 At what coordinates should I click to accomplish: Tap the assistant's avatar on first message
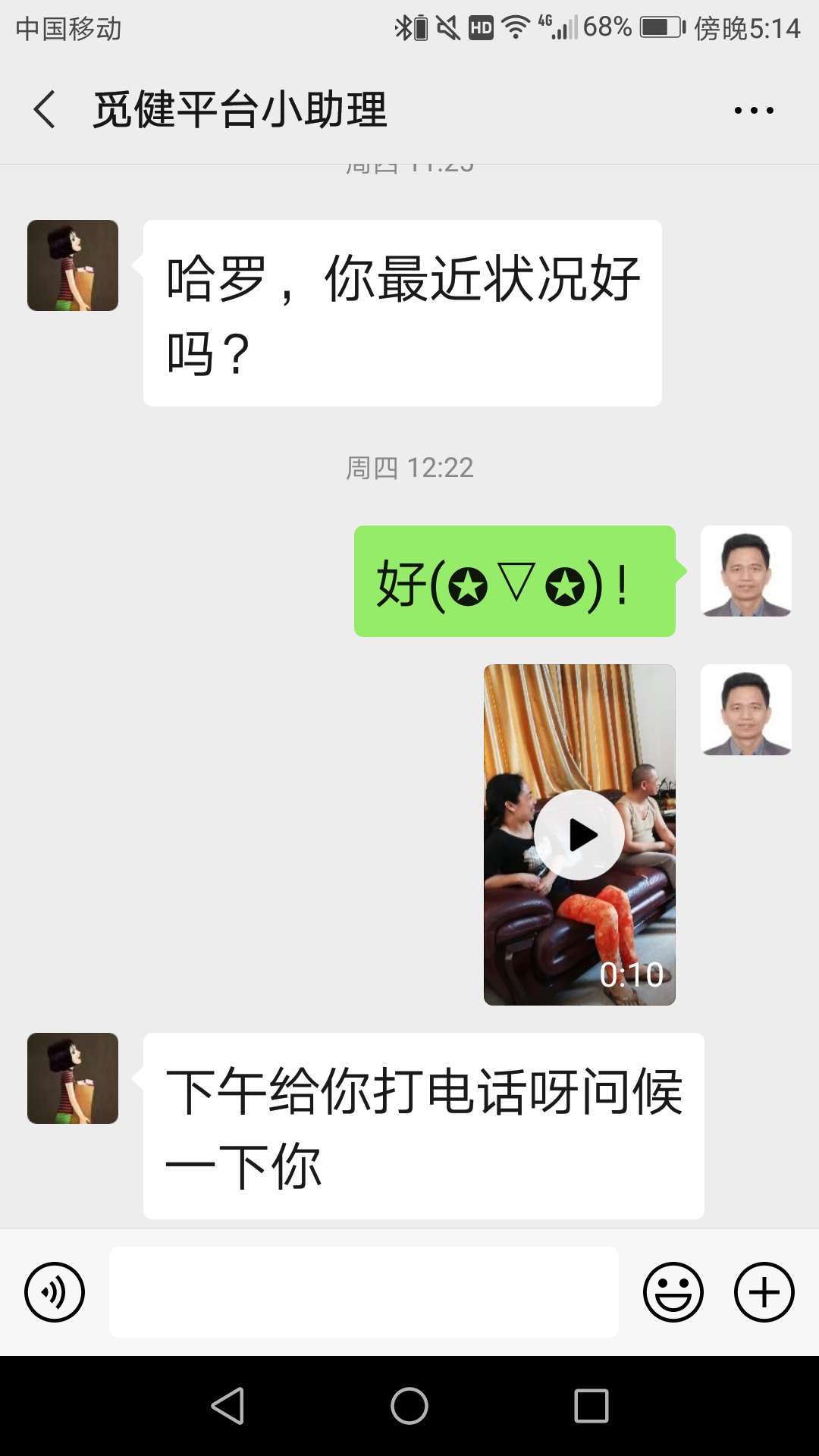pyautogui.click(x=72, y=266)
